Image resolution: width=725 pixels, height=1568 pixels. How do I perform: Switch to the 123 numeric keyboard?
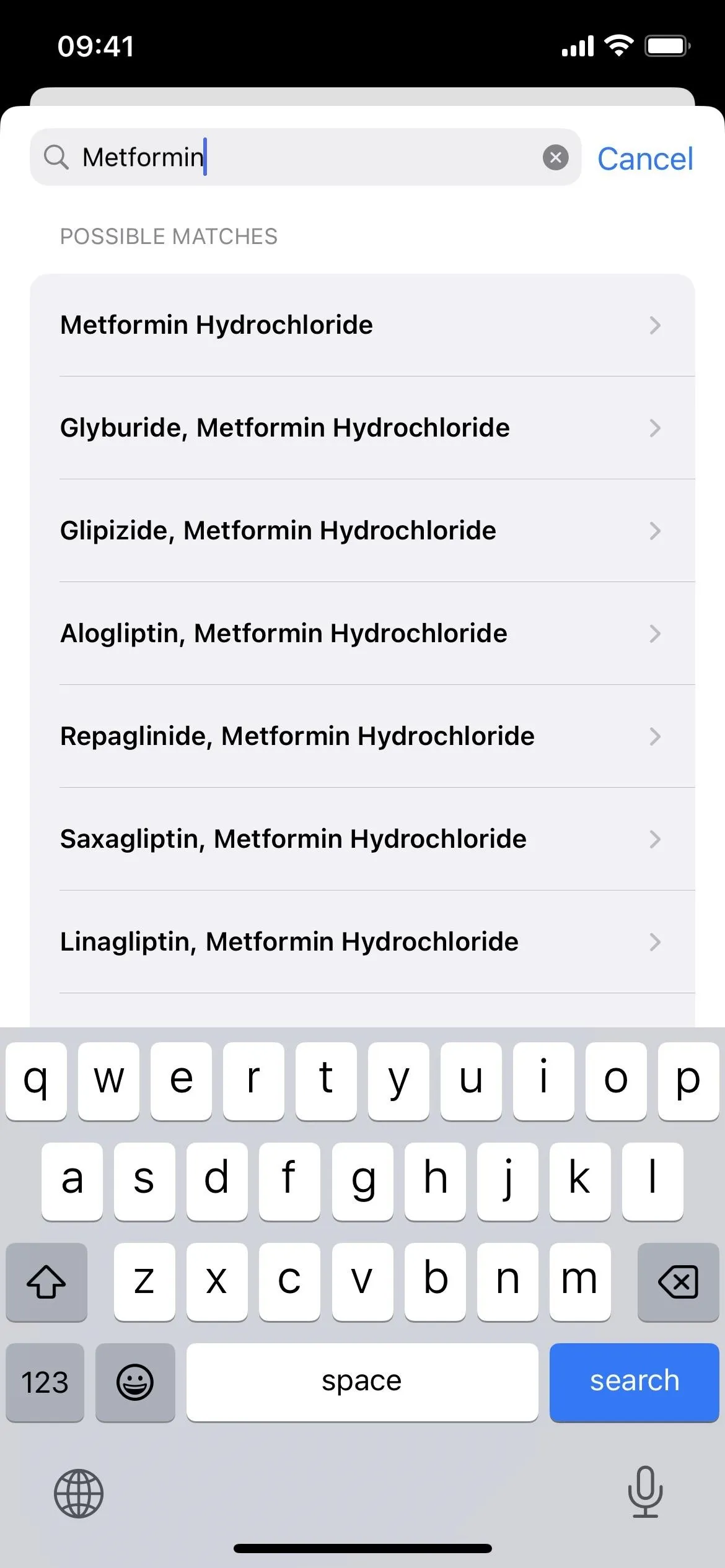(x=45, y=1382)
